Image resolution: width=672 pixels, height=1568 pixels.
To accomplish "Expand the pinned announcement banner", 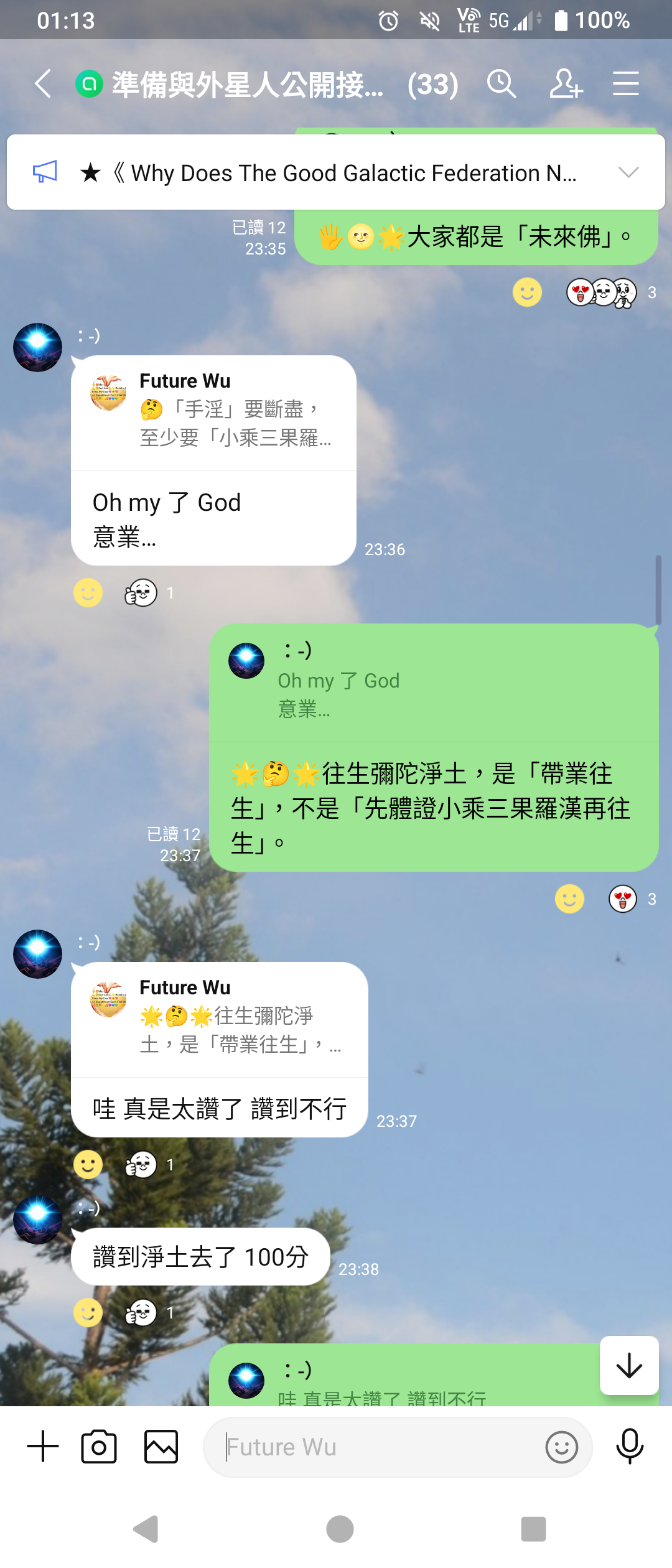I will 628,172.
